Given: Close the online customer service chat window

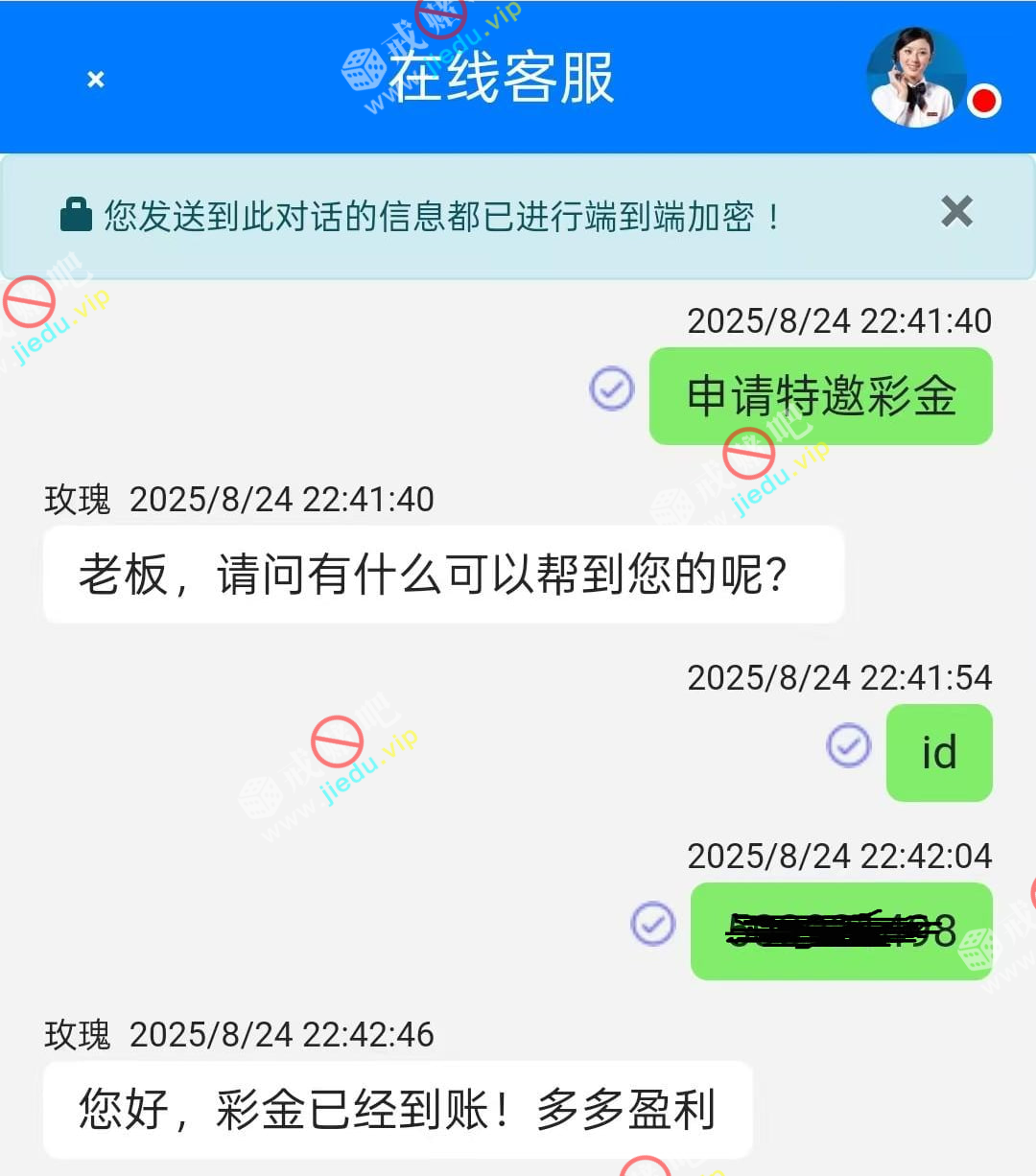Looking at the screenshot, I should pos(95,80).
